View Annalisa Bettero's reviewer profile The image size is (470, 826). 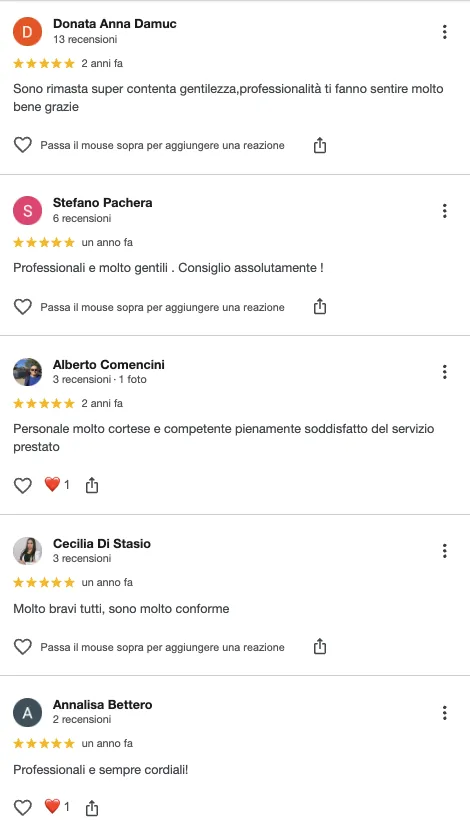tap(102, 705)
